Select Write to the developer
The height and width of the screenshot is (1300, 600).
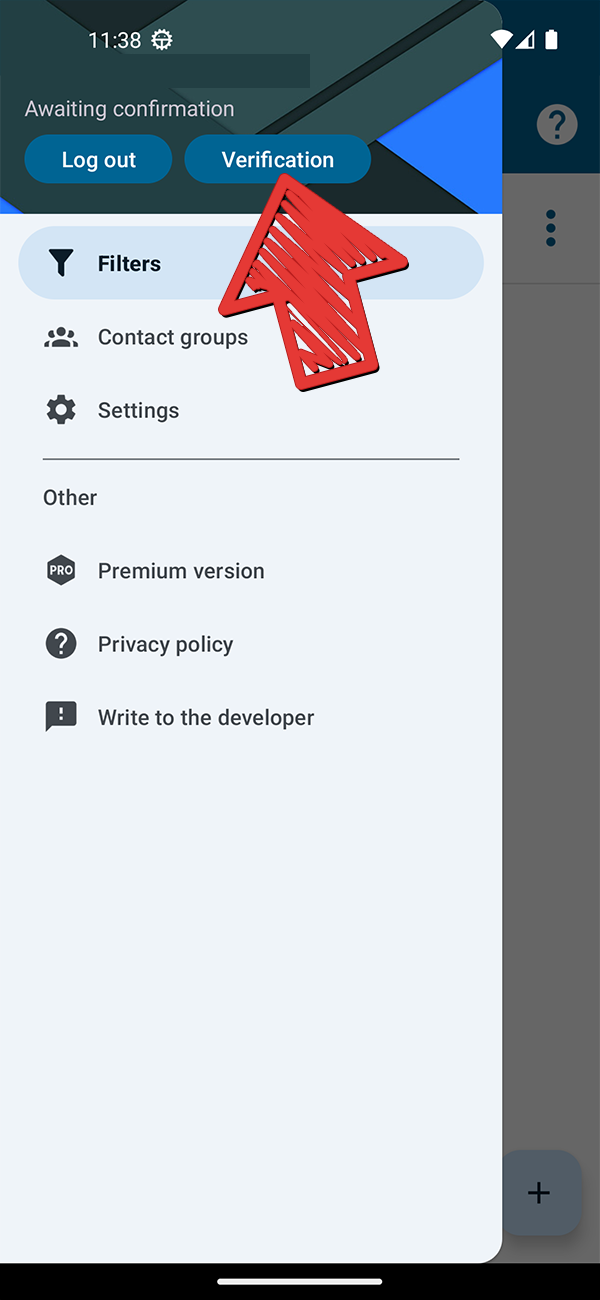click(x=205, y=718)
